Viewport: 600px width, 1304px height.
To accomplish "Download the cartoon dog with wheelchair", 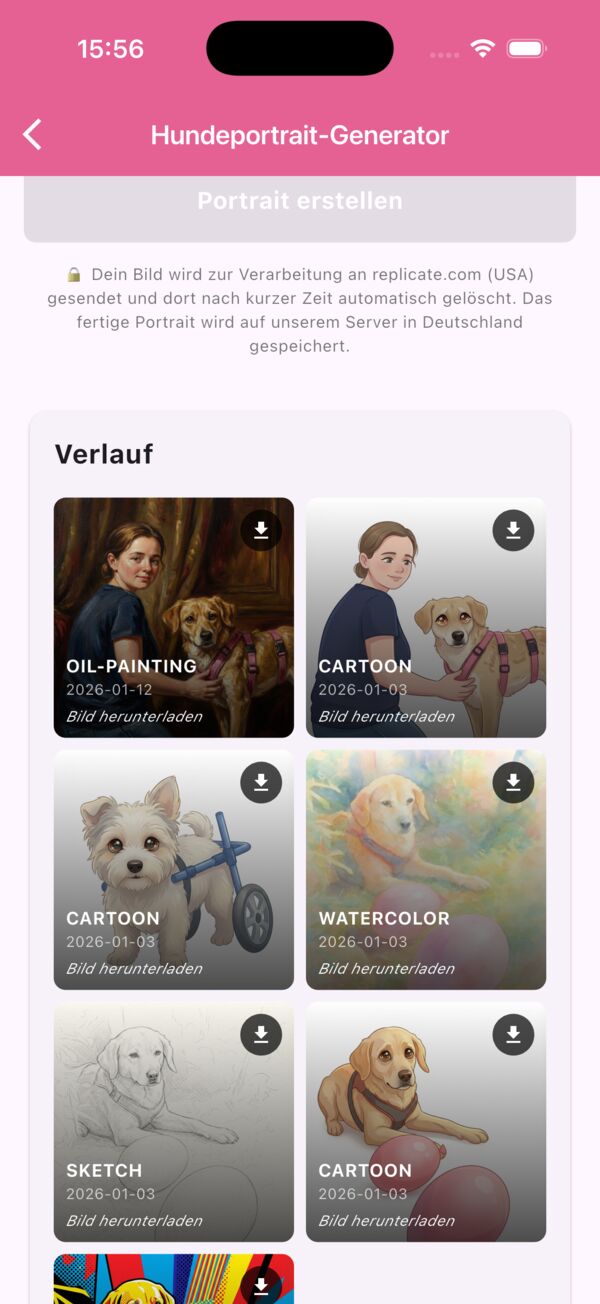I will pos(261,782).
